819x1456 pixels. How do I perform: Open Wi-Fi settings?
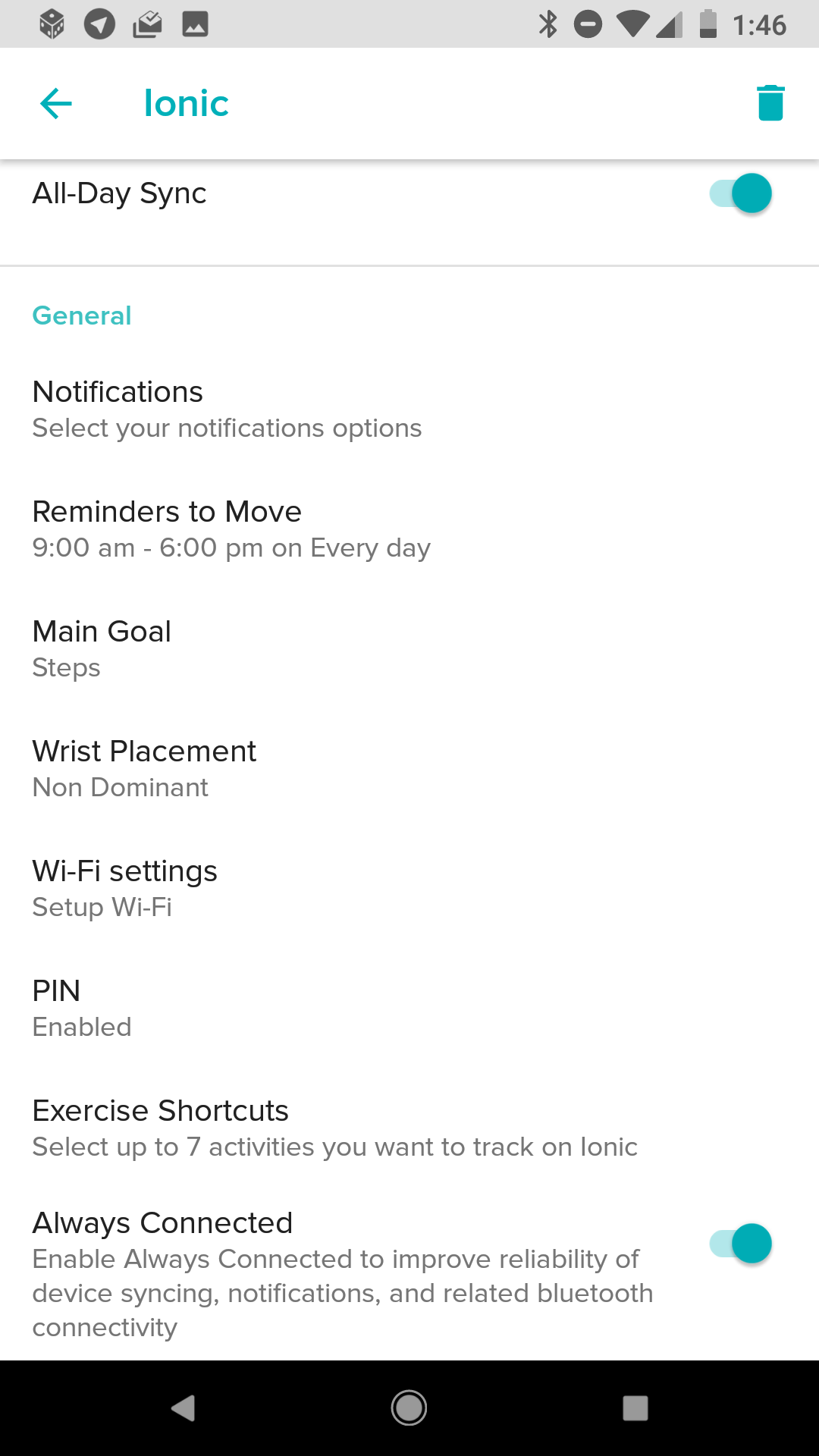point(409,889)
